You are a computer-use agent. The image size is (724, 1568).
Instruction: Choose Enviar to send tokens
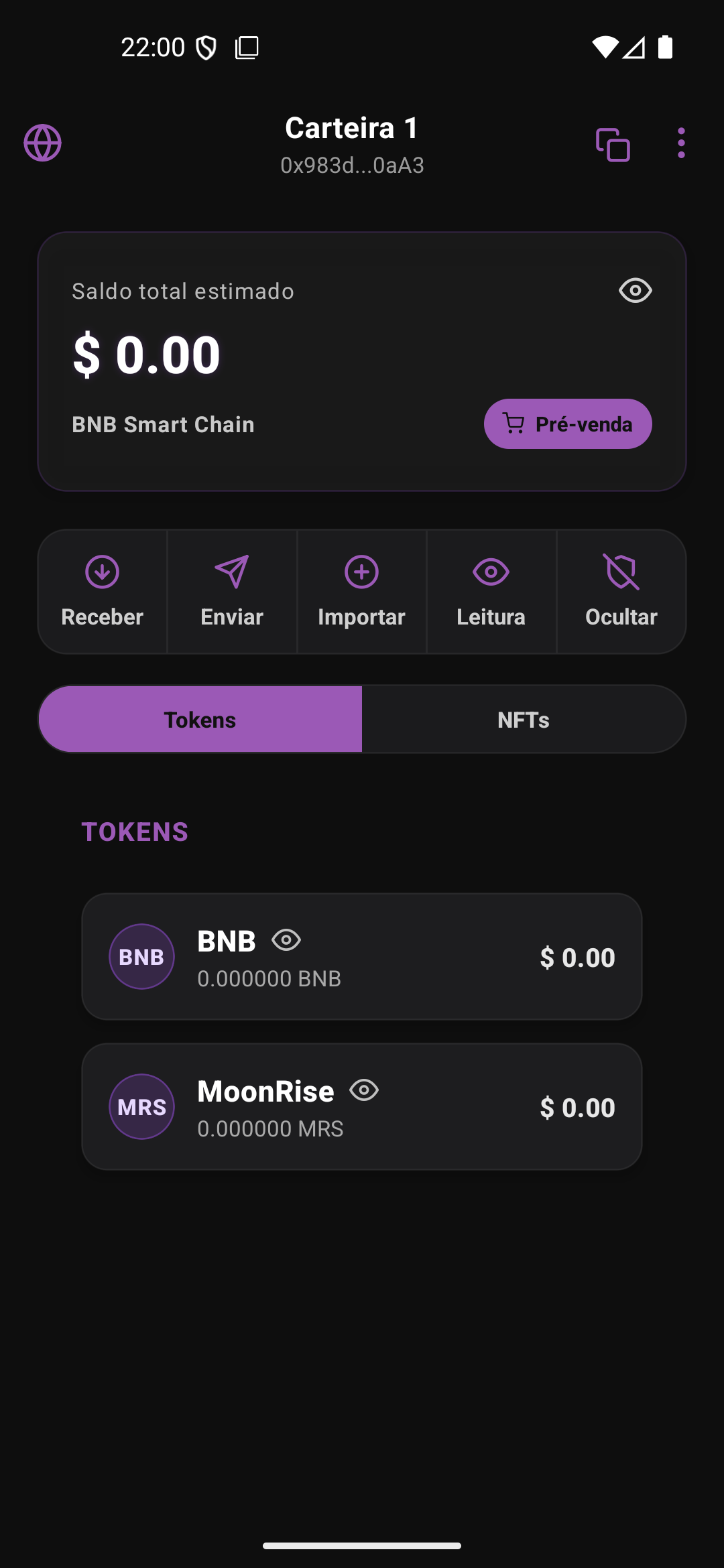coord(232,591)
